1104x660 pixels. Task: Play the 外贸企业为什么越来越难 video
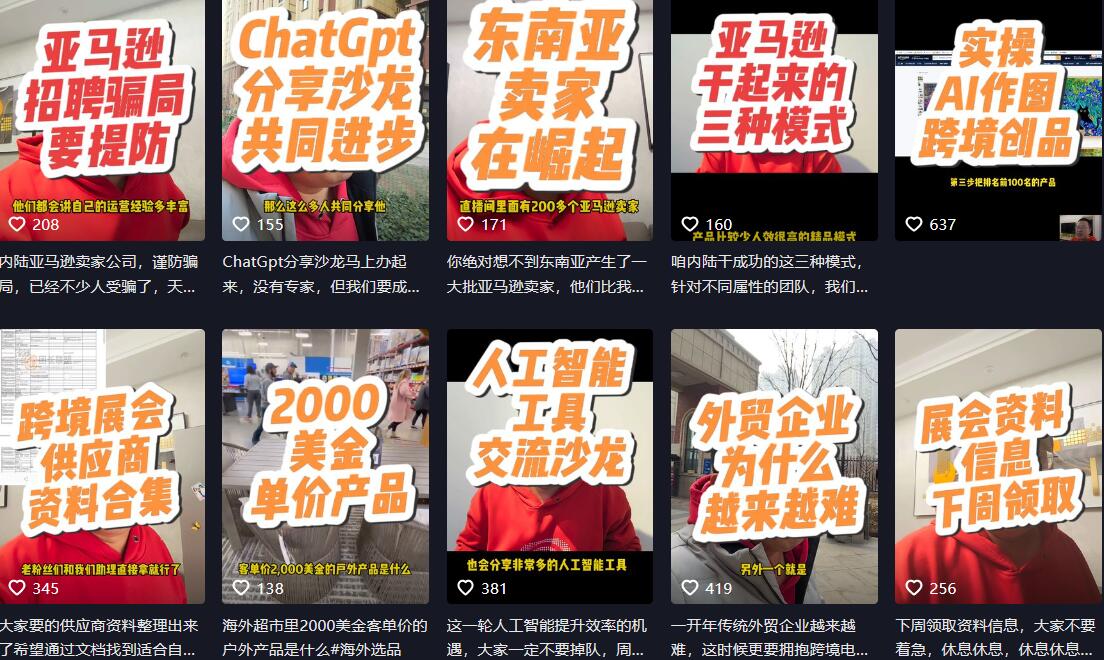click(x=774, y=465)
